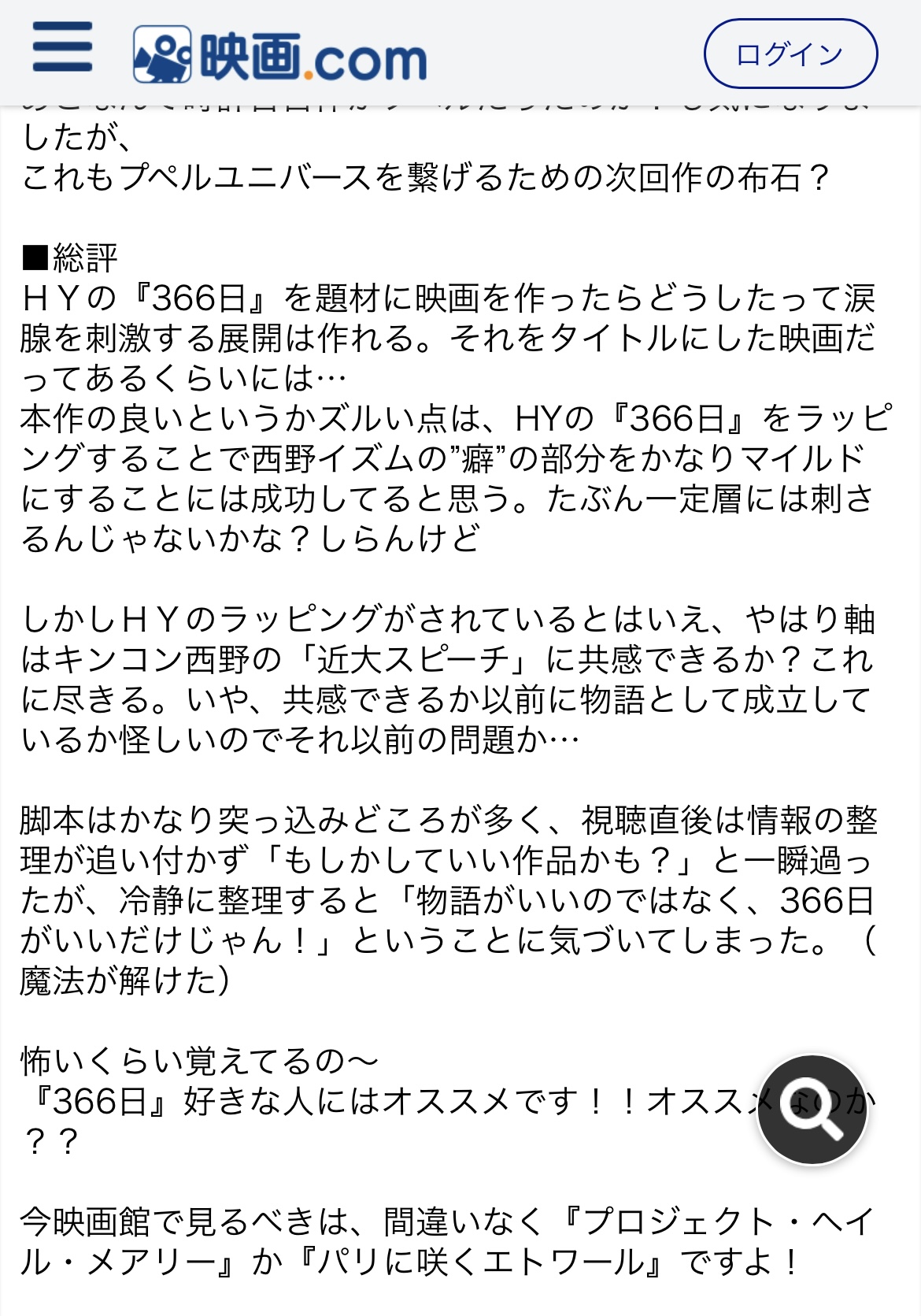Go to the 映画.com home logo

pyautogui.click(x=280, y=55)
